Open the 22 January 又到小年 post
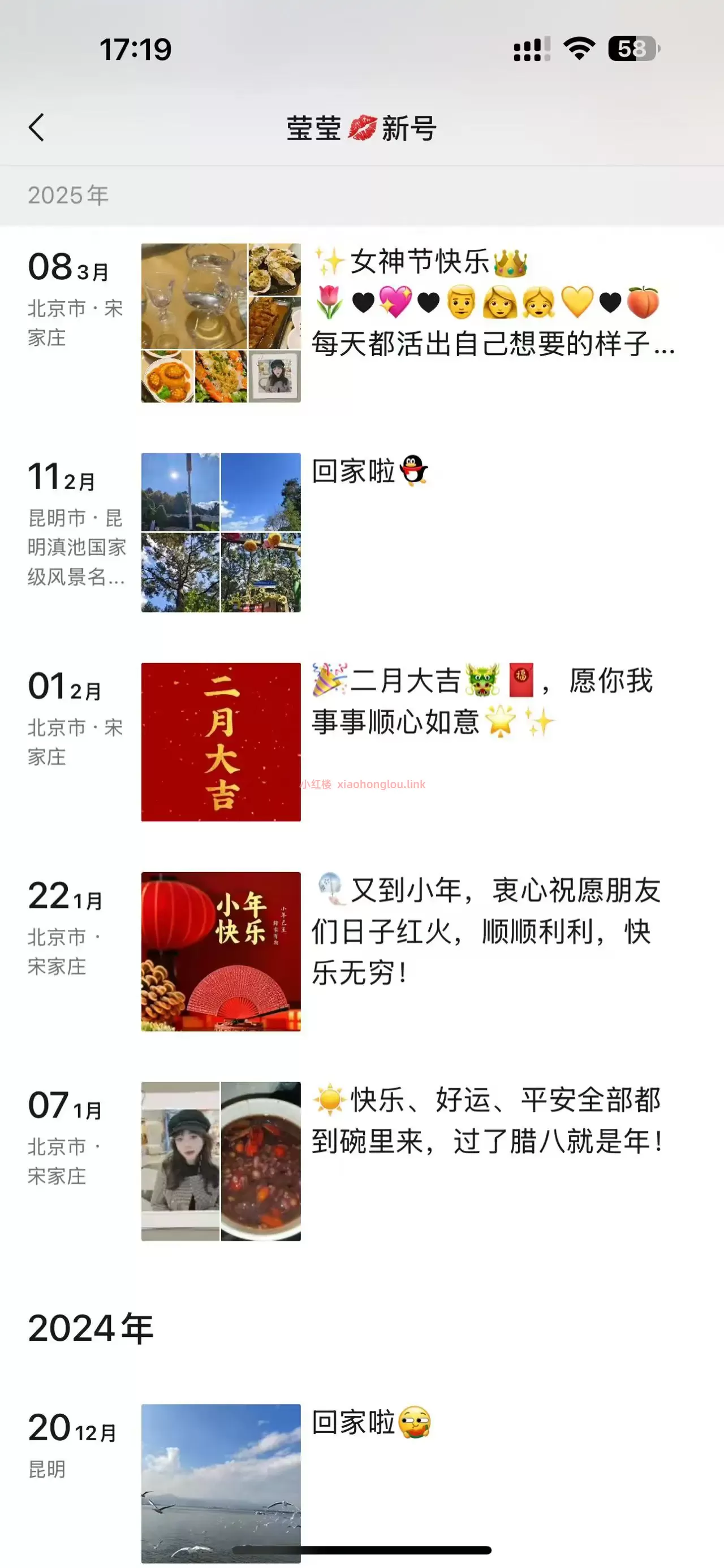The image size is (724, 1568). (x=486, y=932)
